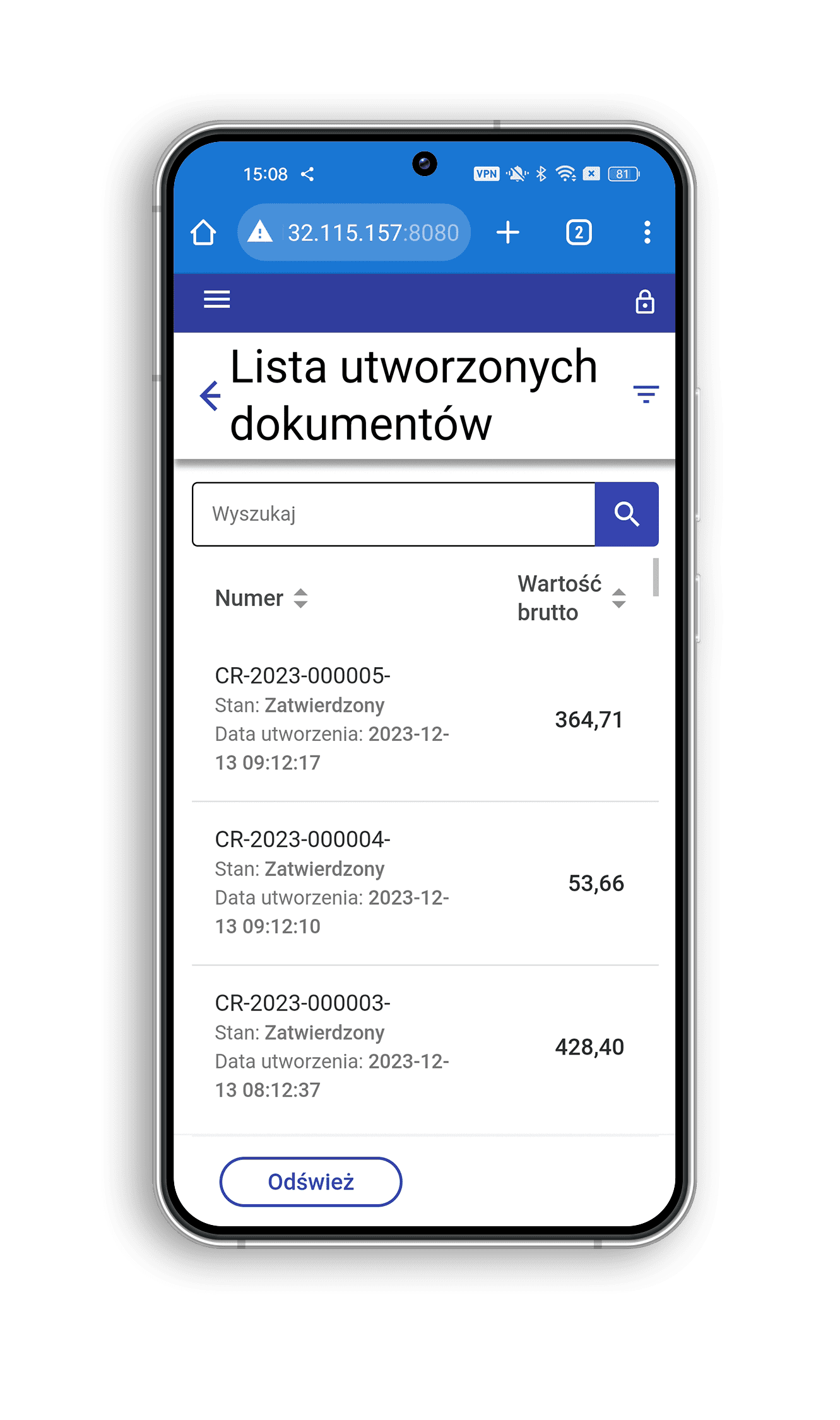Open the hamburger drawer menu

[x=216, y=299]
